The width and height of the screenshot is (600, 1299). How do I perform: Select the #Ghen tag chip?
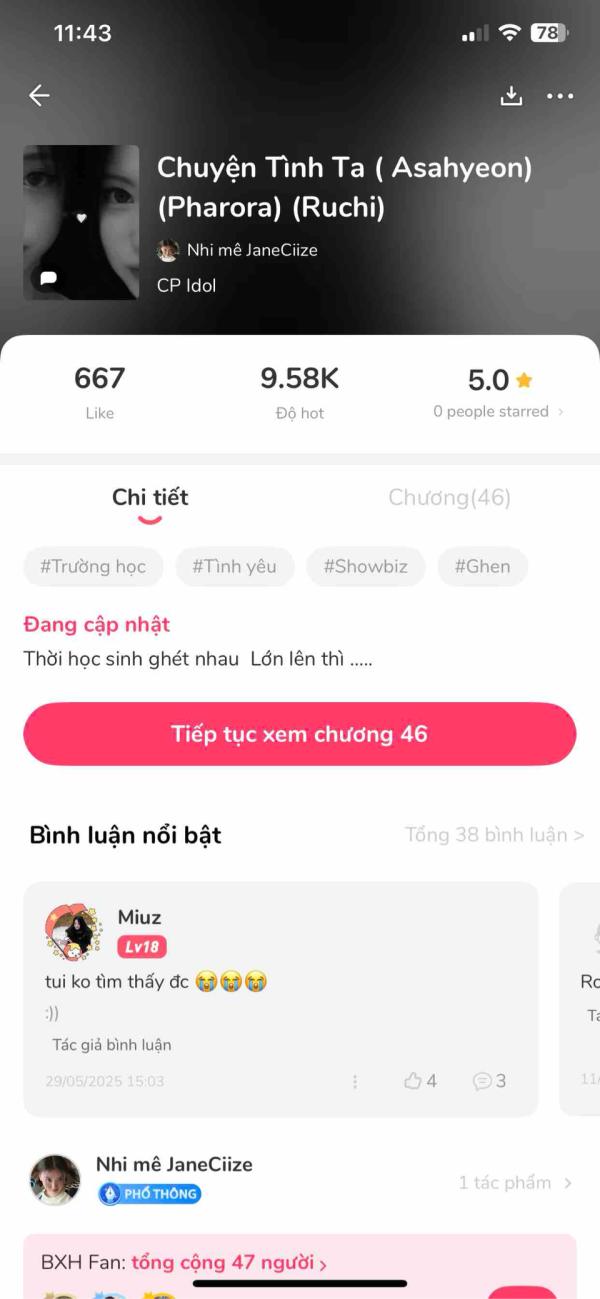[482, 566]
